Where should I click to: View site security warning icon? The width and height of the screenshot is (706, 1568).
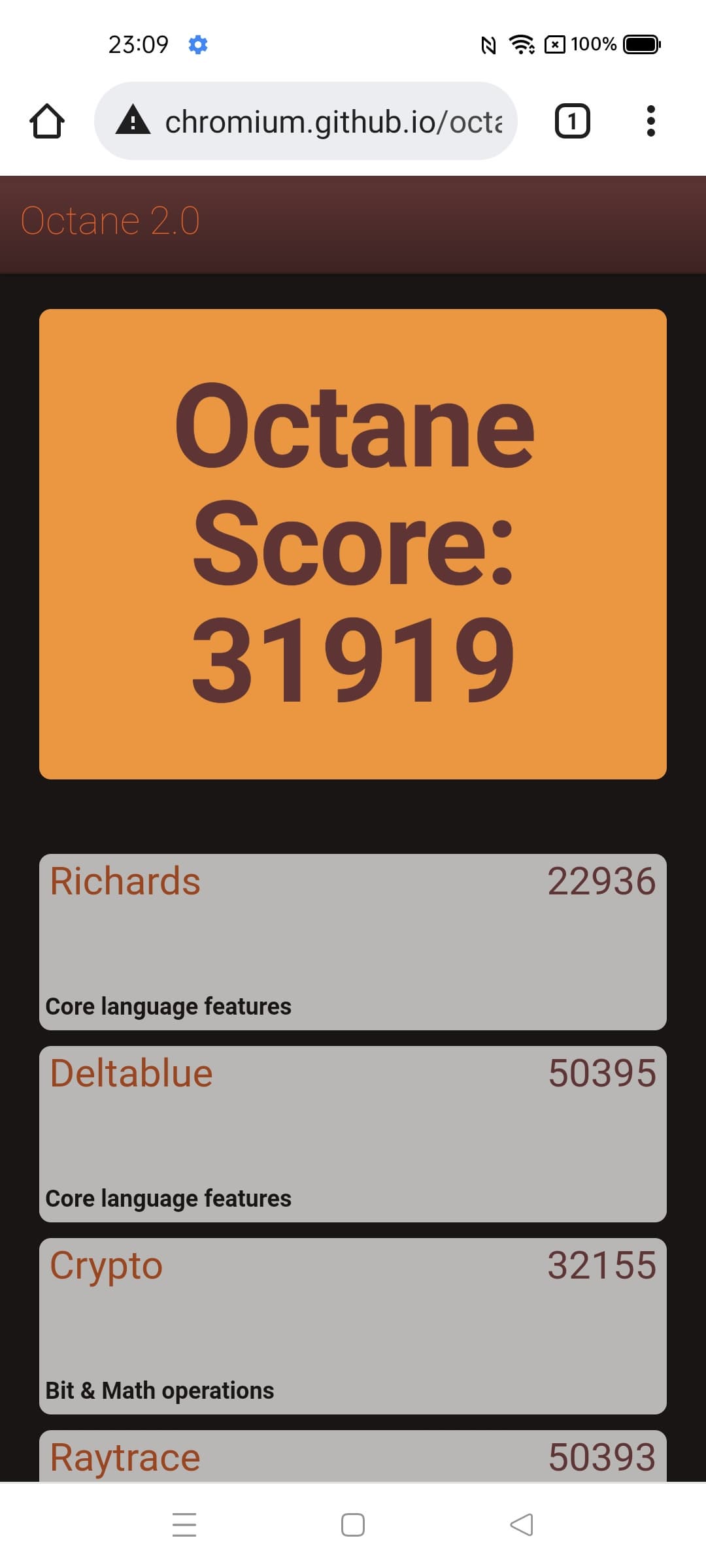(133, 121)
